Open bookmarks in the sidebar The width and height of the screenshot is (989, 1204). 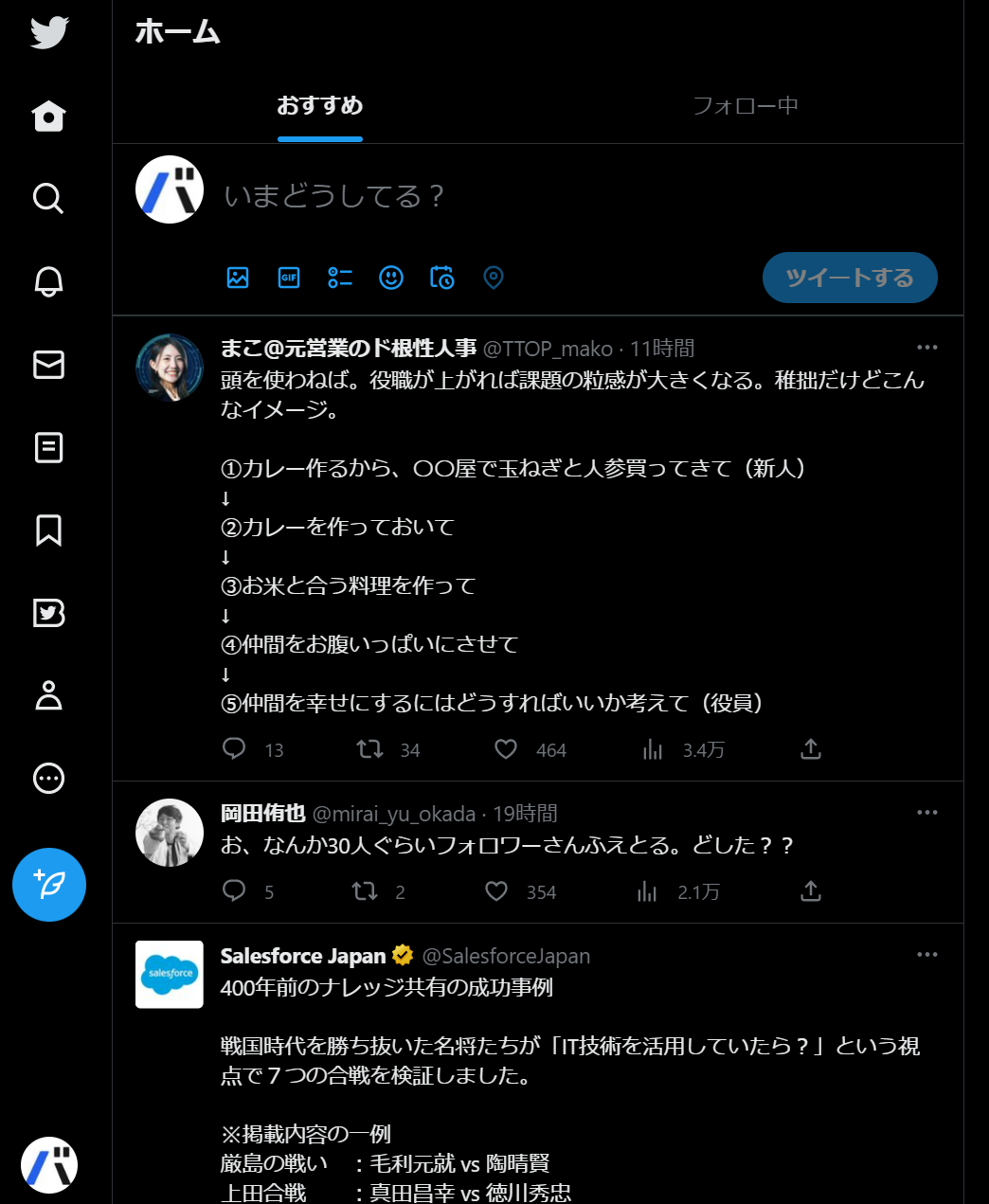coord(48,530)
